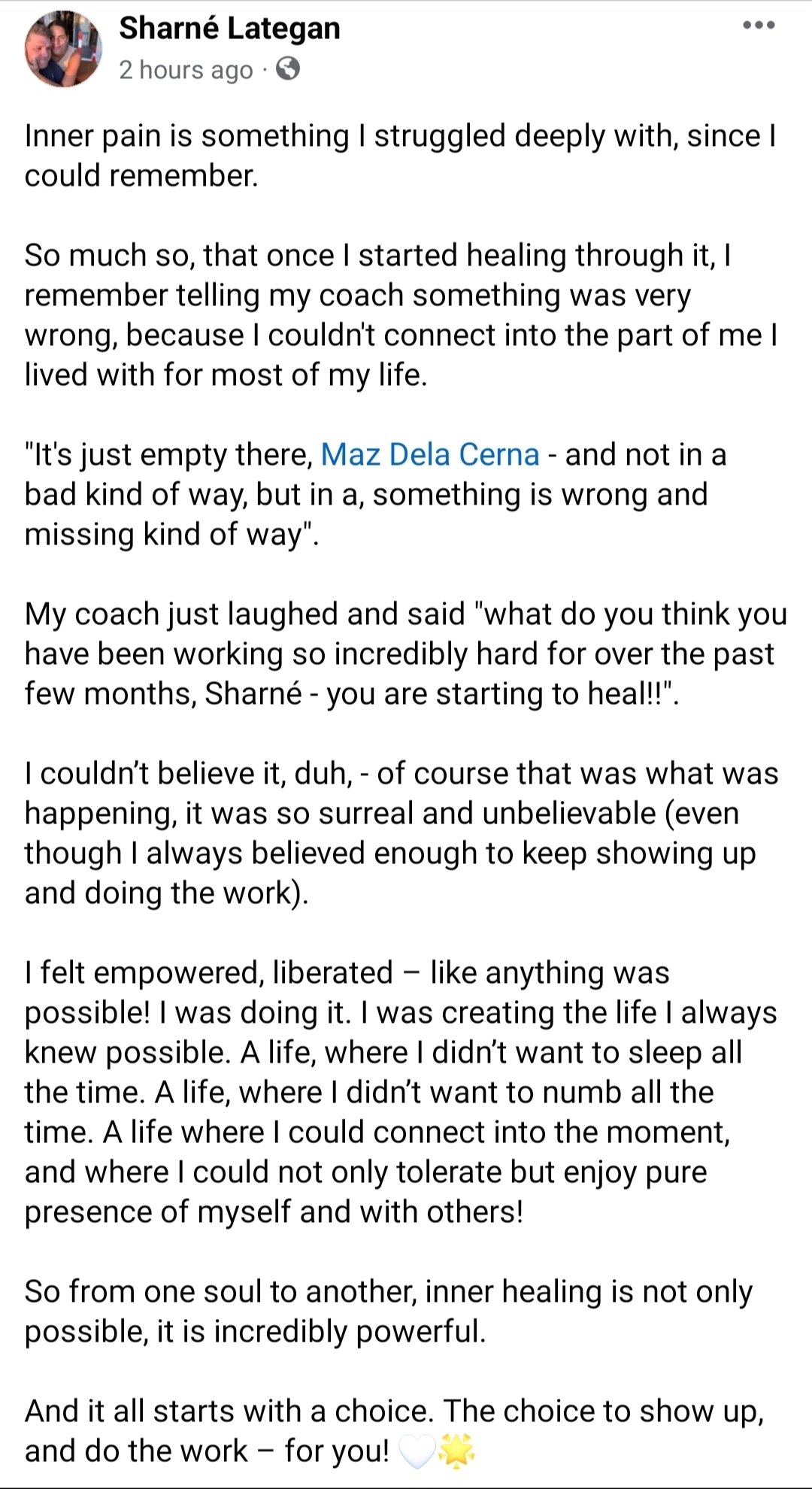The image size is (812, 1489).
Task: Tap the 2 hours ago timestamp
Action: (186, 70)
